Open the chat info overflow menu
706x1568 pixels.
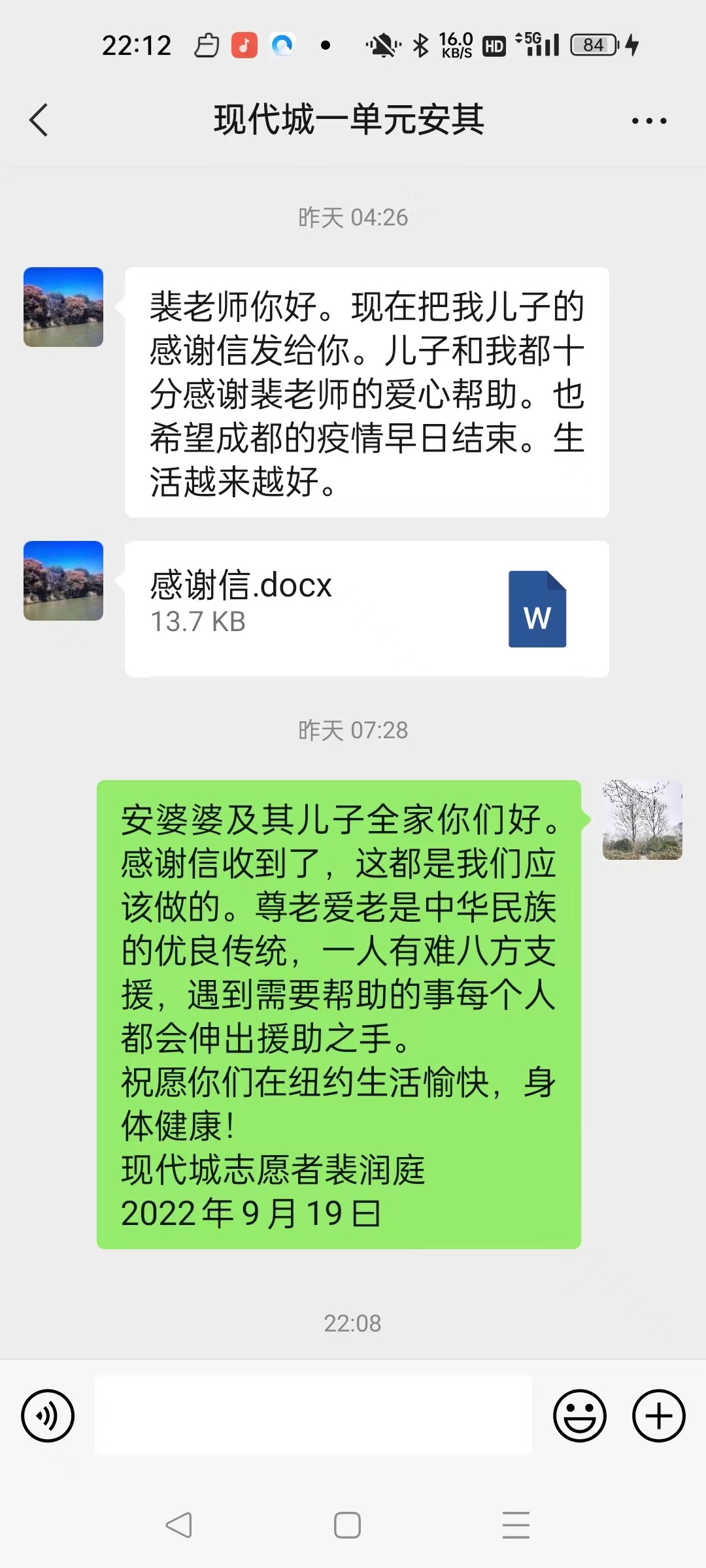(x=648, y=121)
